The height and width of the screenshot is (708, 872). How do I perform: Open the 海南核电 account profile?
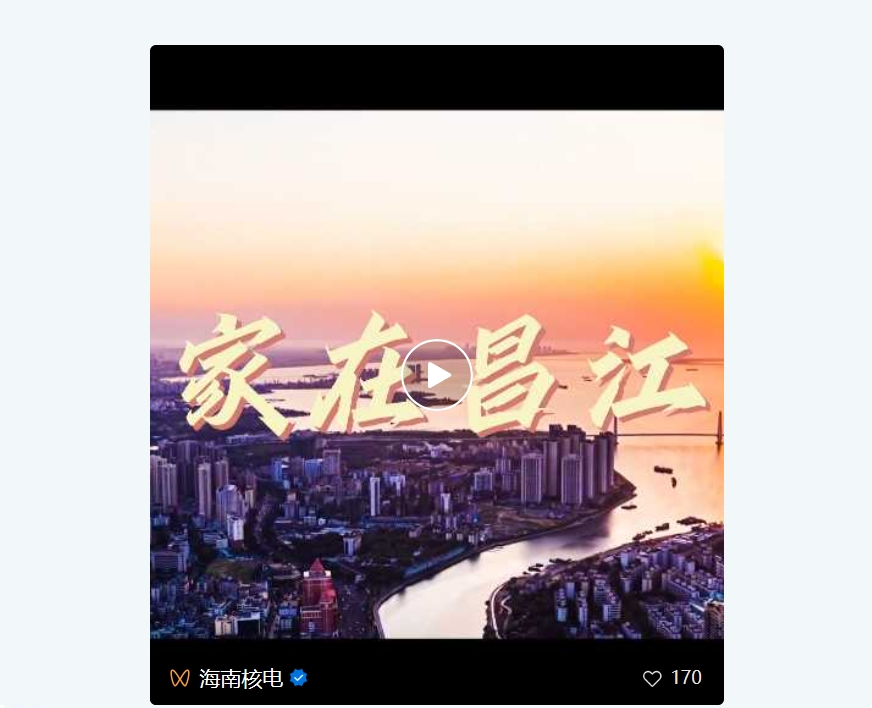click(240, 678)
